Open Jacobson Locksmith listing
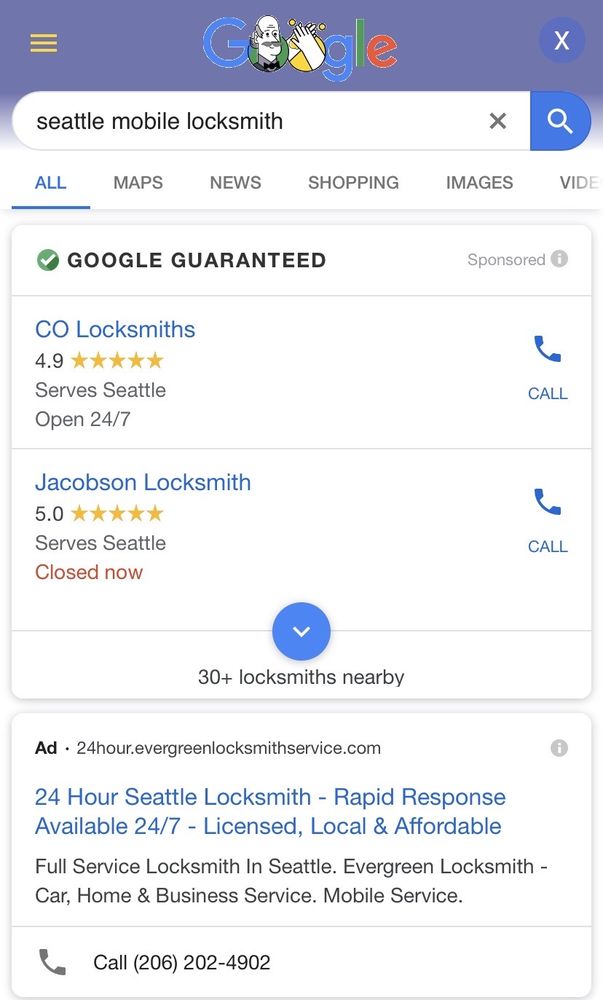 (x=143, y=482)
